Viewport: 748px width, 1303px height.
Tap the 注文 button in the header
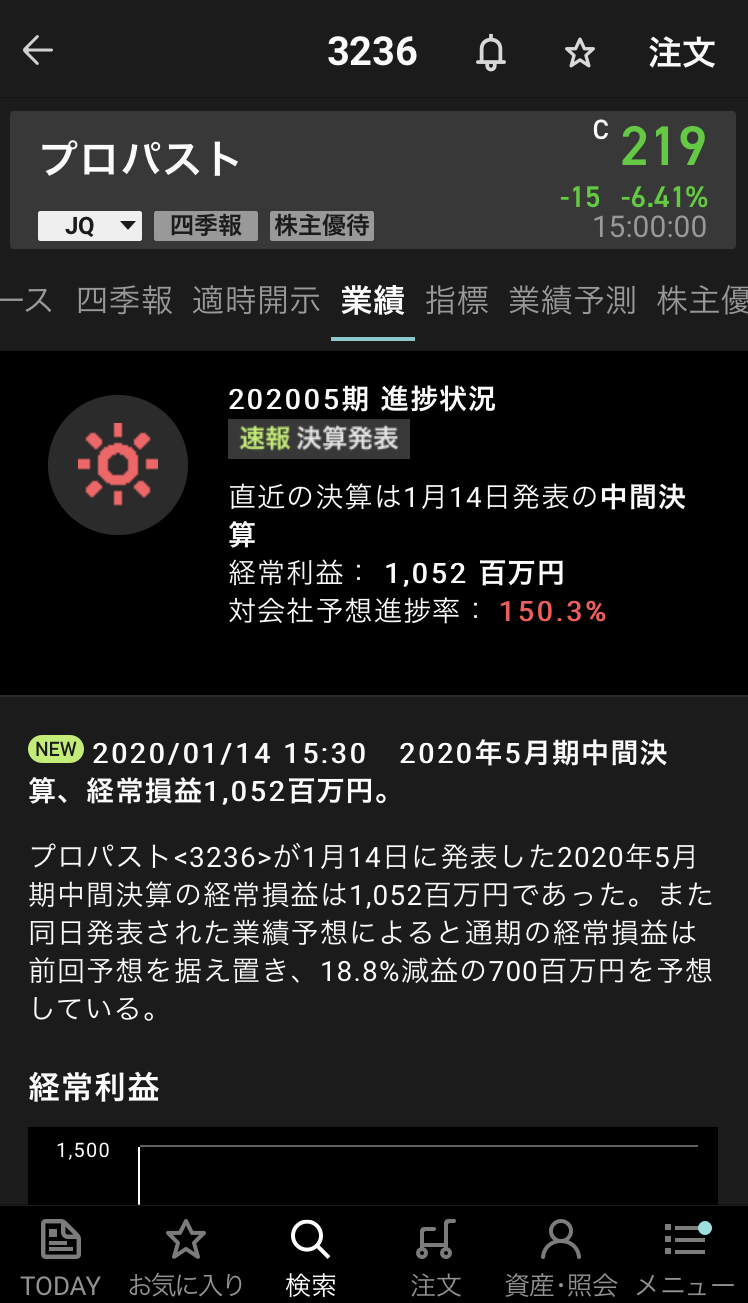681,52
